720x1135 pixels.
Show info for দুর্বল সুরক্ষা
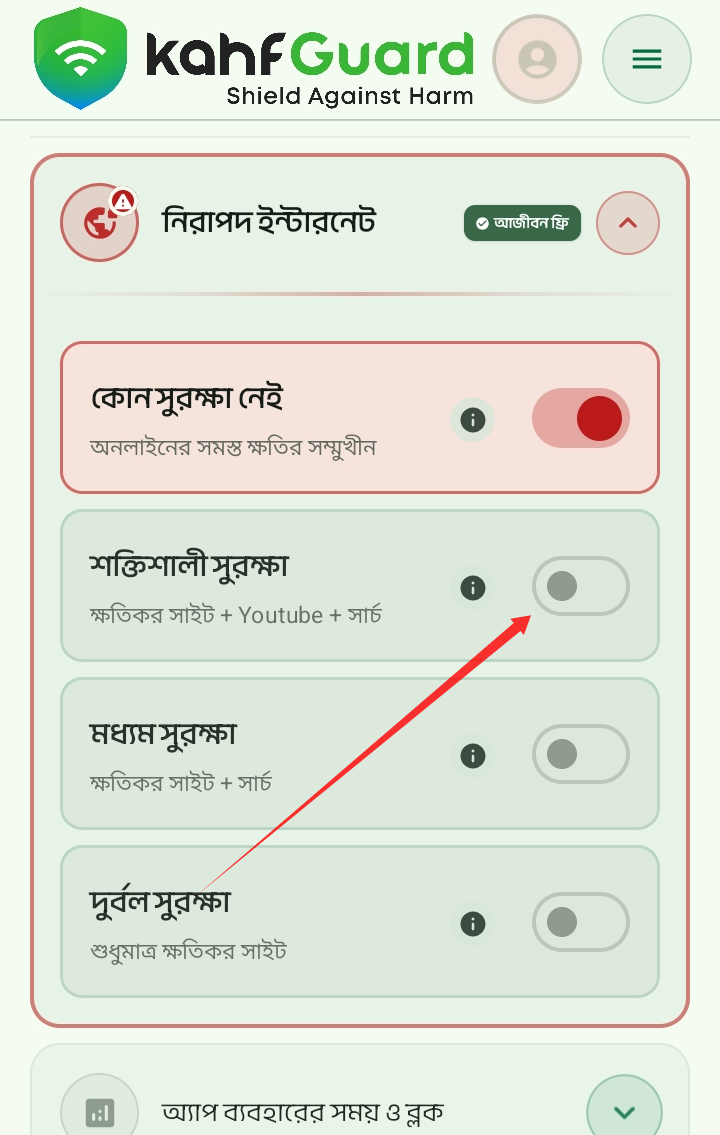pos(473,924)
